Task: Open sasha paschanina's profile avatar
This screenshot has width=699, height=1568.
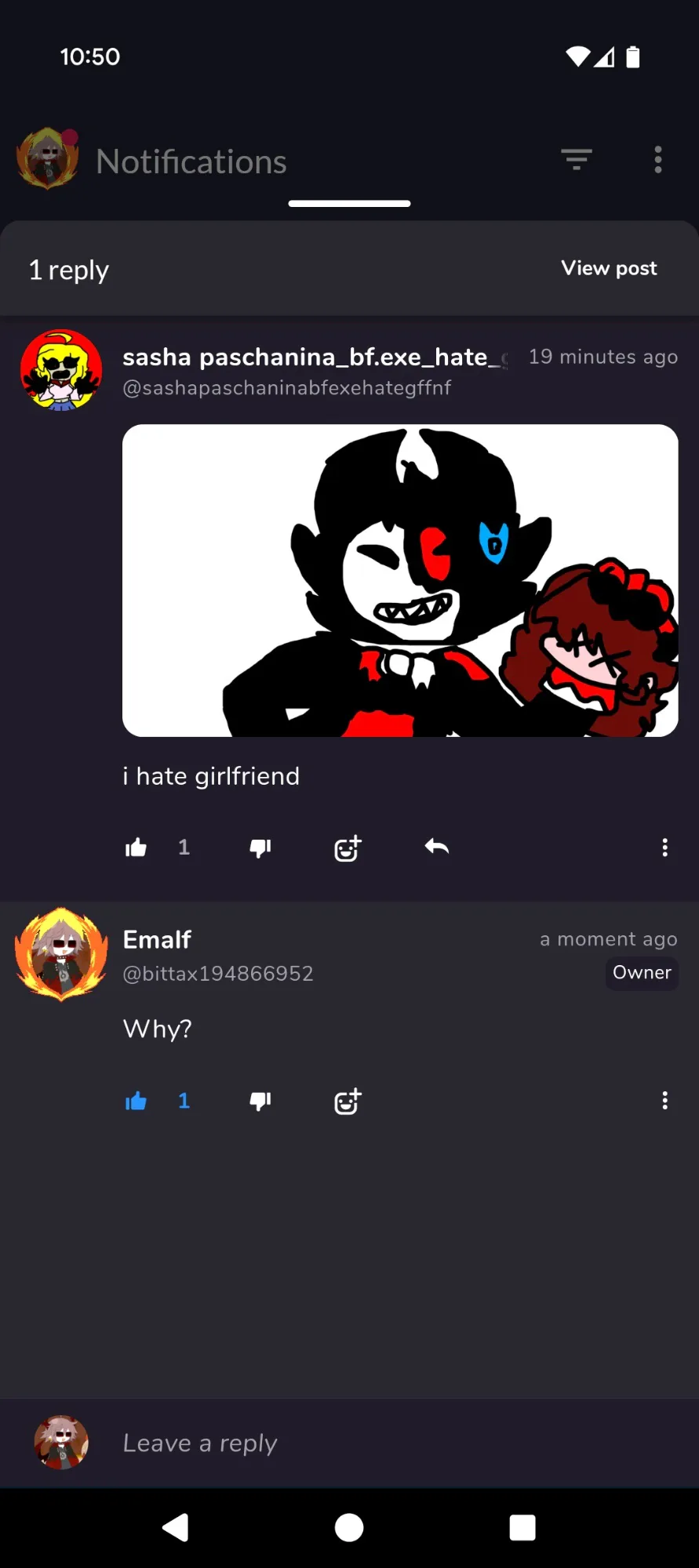Action: tap(61, 370)
